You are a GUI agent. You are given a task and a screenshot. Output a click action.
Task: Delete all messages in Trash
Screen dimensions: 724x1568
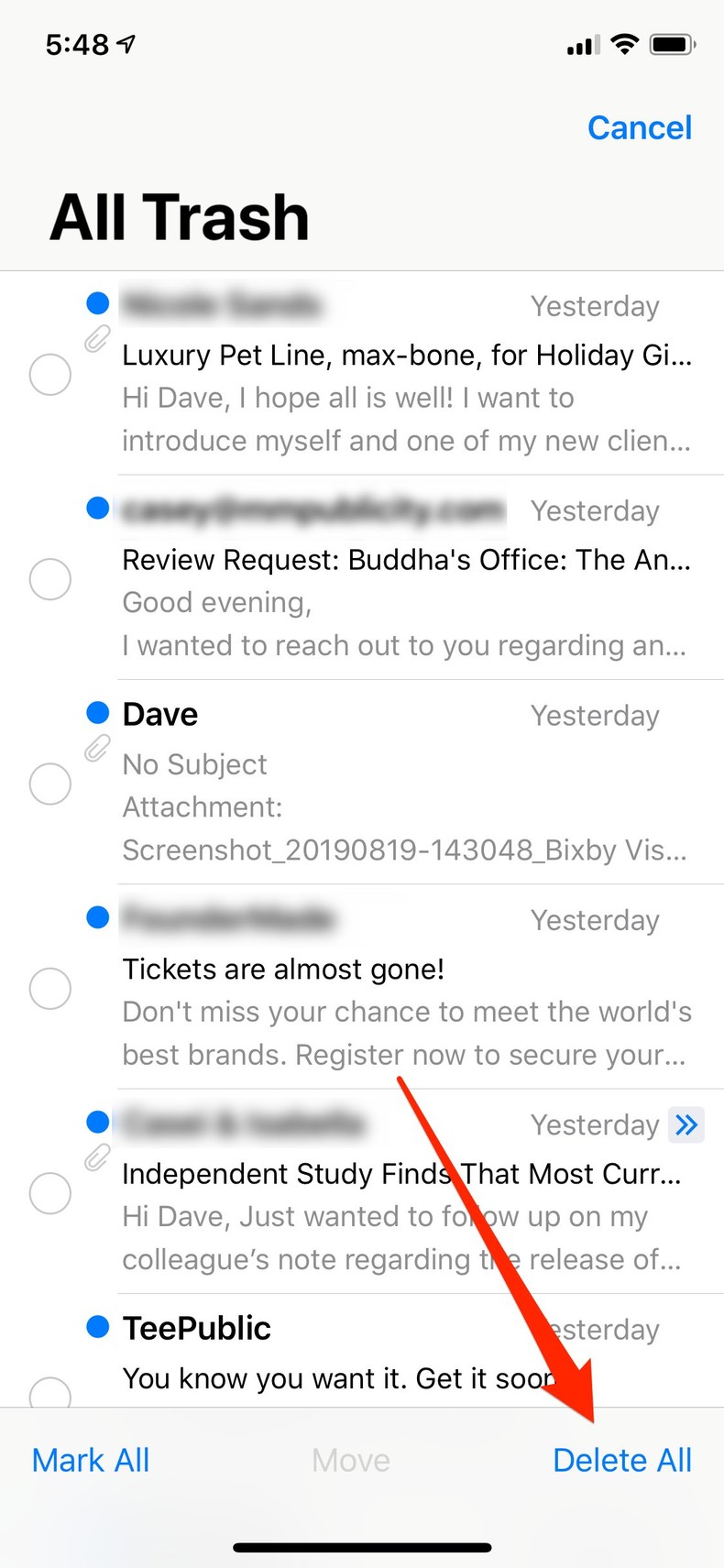[622, 1460]
